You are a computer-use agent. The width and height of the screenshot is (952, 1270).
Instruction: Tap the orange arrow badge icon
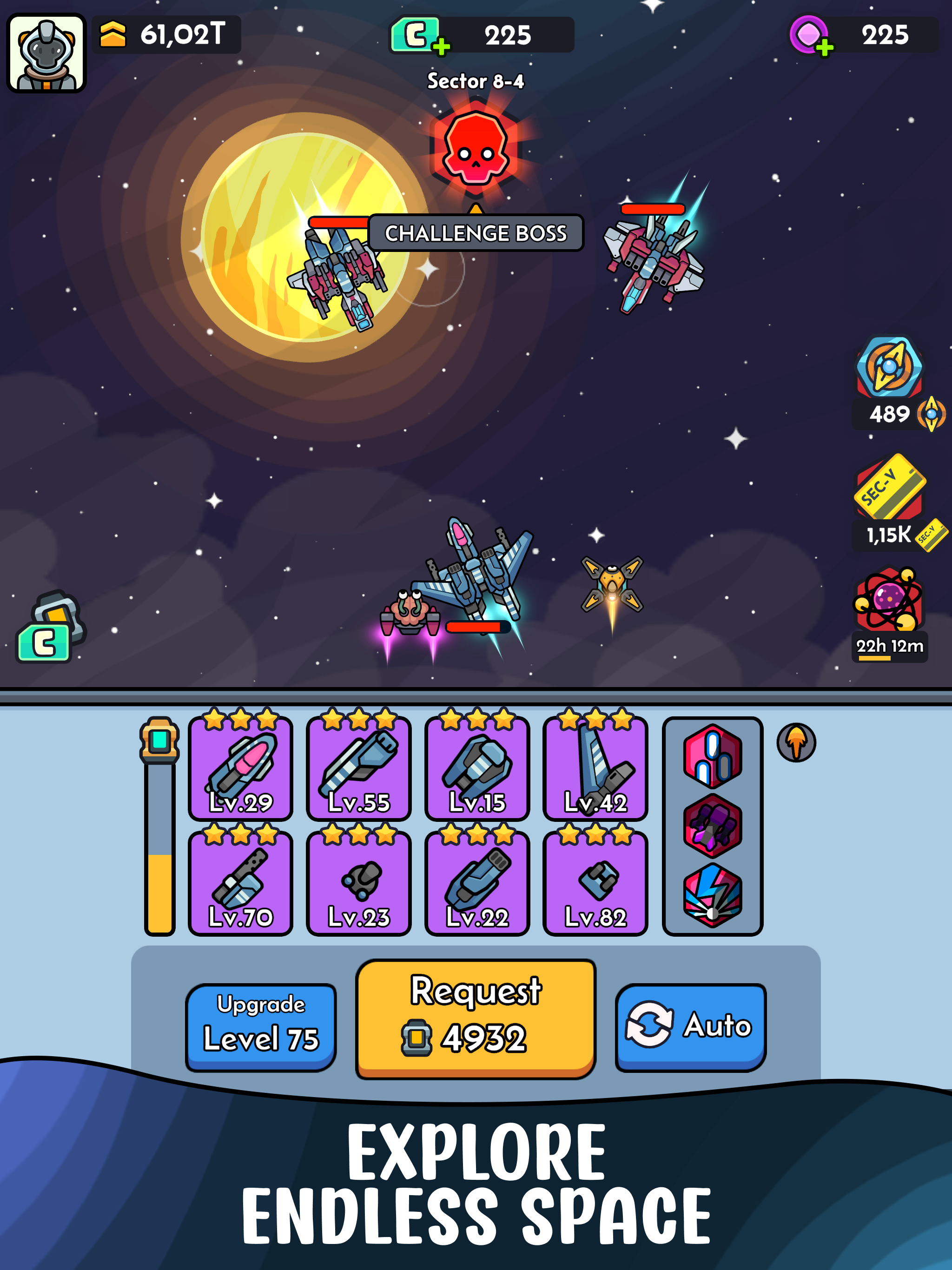(x=796, y=742)
